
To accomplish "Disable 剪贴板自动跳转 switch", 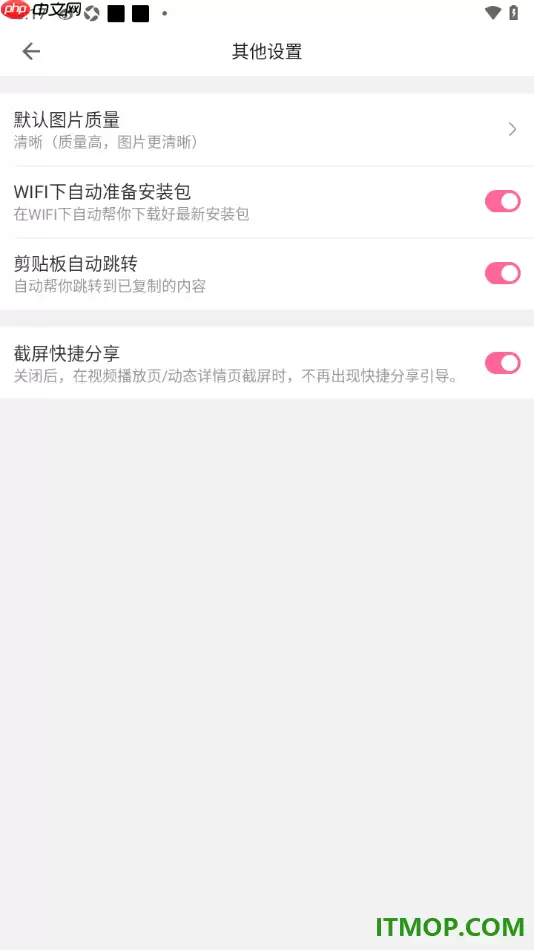I will [502, 273].
